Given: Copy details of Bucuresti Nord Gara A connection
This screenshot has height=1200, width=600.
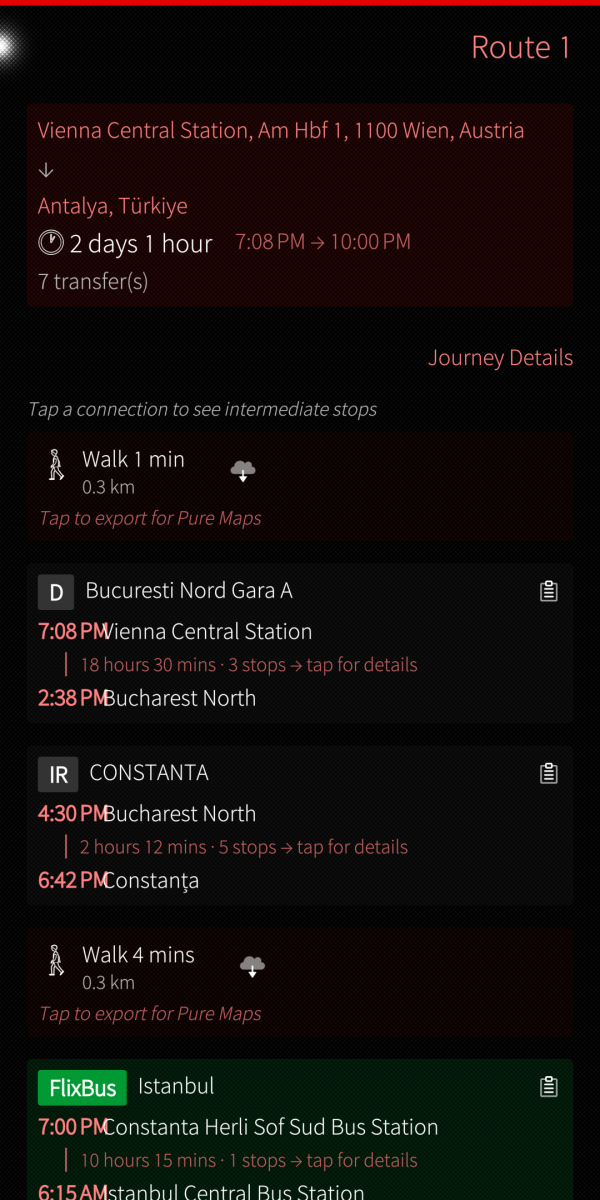Looking at the screenshot, I should click(x=548, y=591).
